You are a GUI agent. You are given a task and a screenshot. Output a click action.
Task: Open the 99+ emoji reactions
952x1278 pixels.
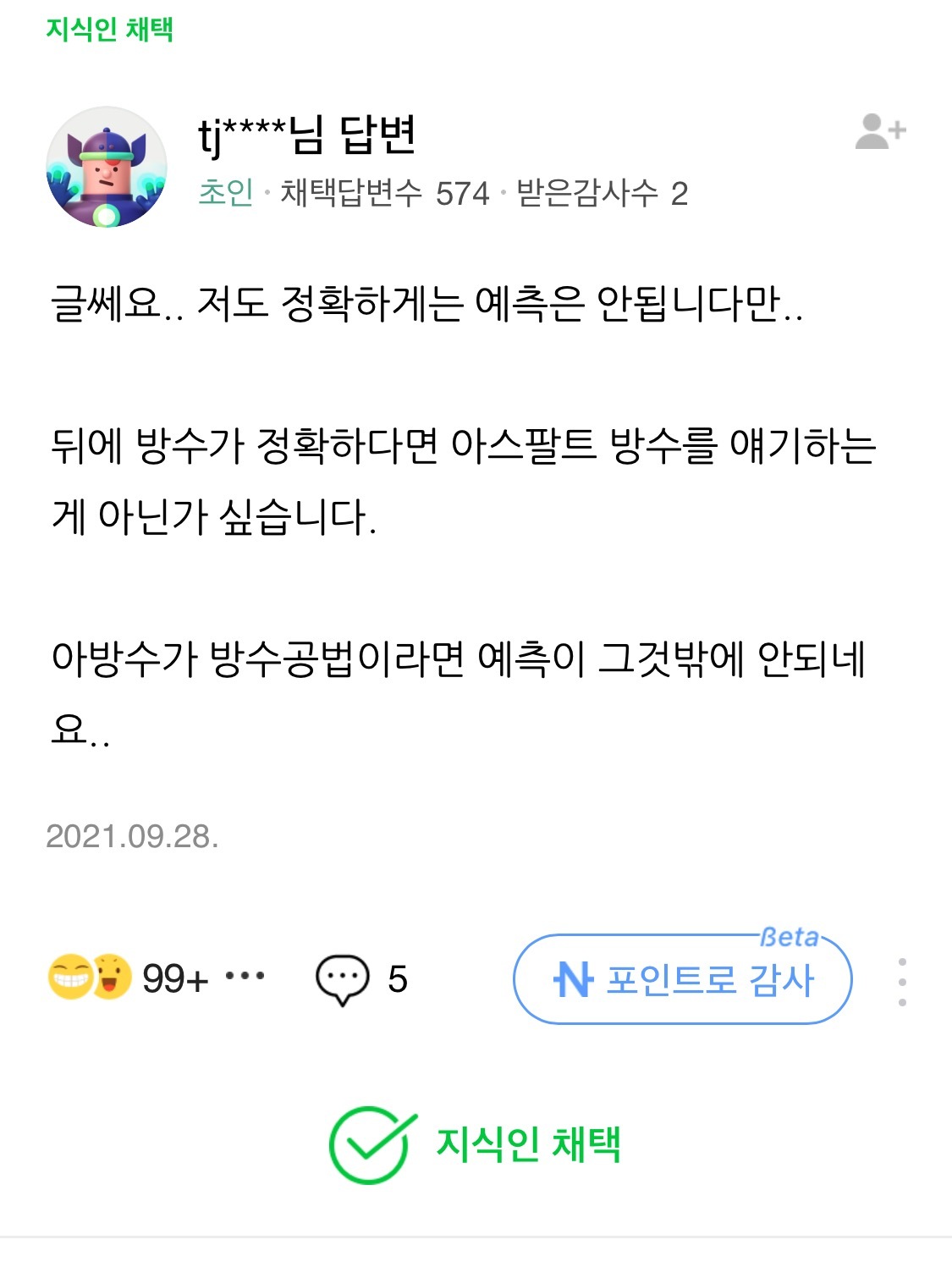pyautogui.click(x=127, y=978)
